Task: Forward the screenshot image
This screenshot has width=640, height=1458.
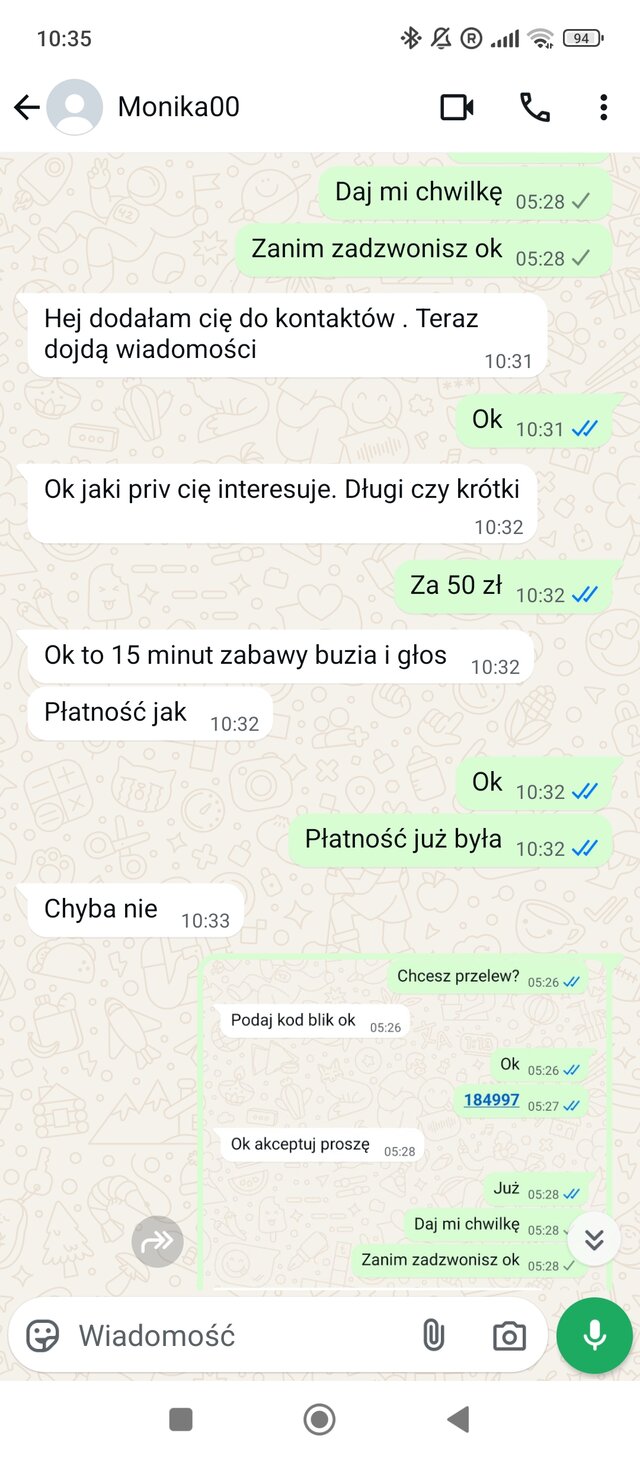Action: click(x=158, y=1242)
